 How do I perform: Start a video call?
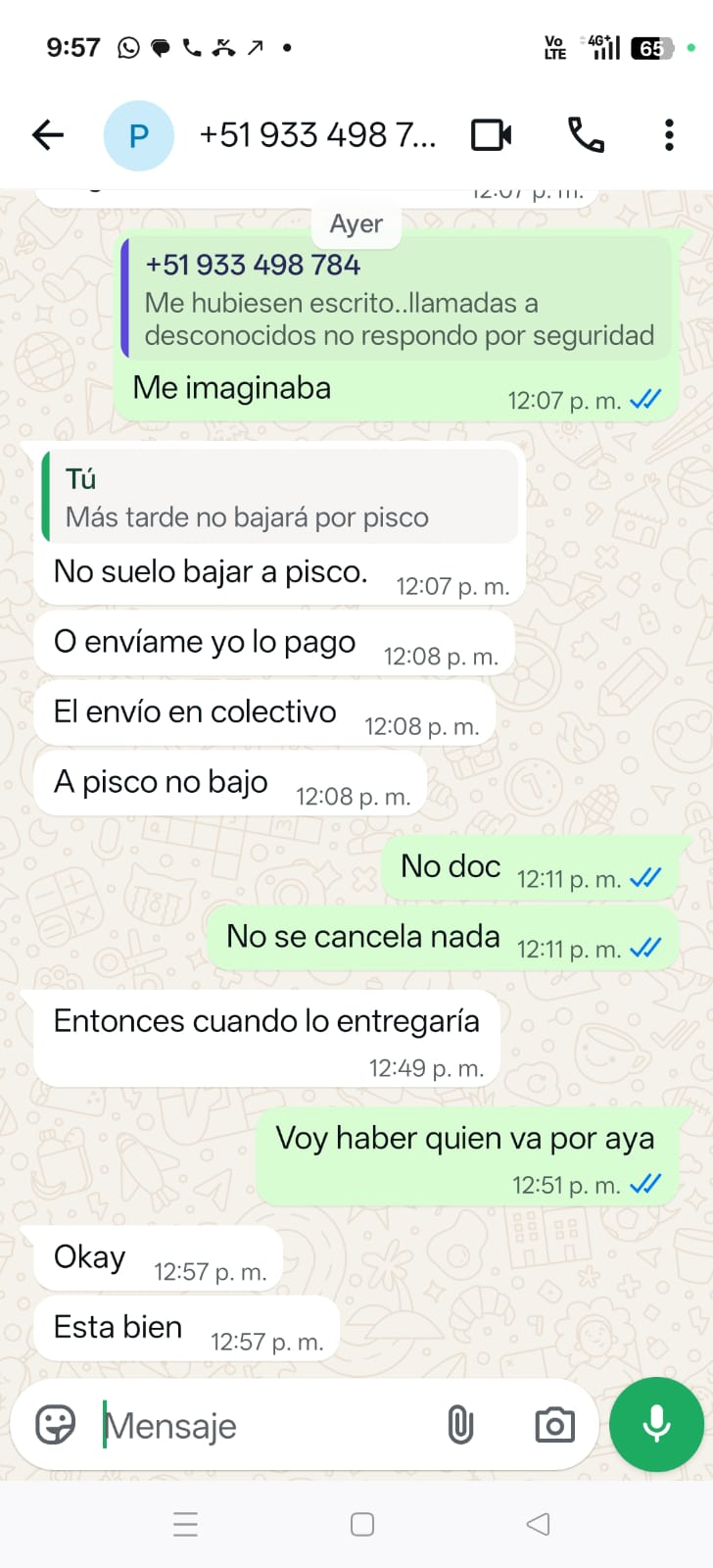coord(491,135)
